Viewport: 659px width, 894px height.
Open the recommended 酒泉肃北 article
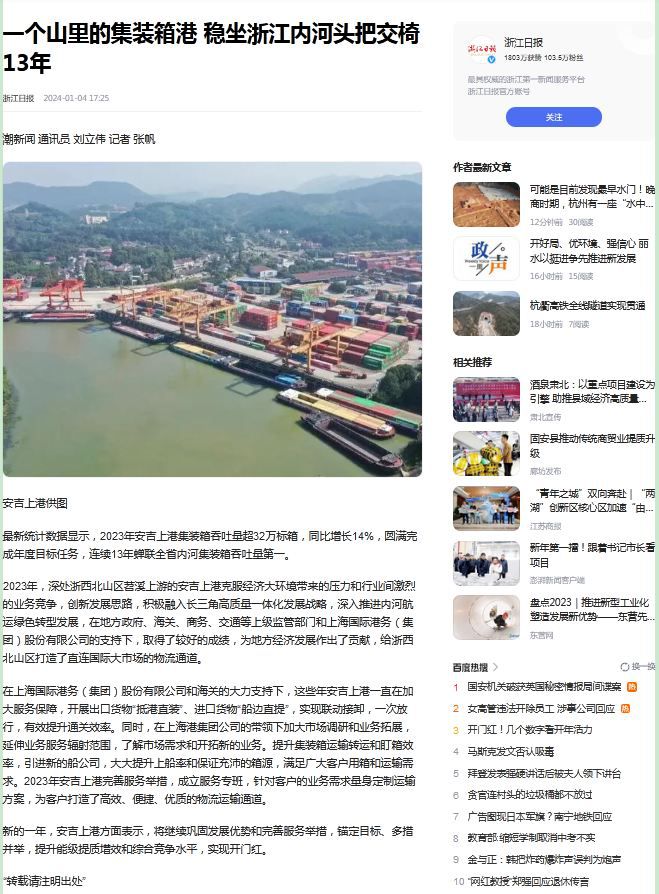592,391
